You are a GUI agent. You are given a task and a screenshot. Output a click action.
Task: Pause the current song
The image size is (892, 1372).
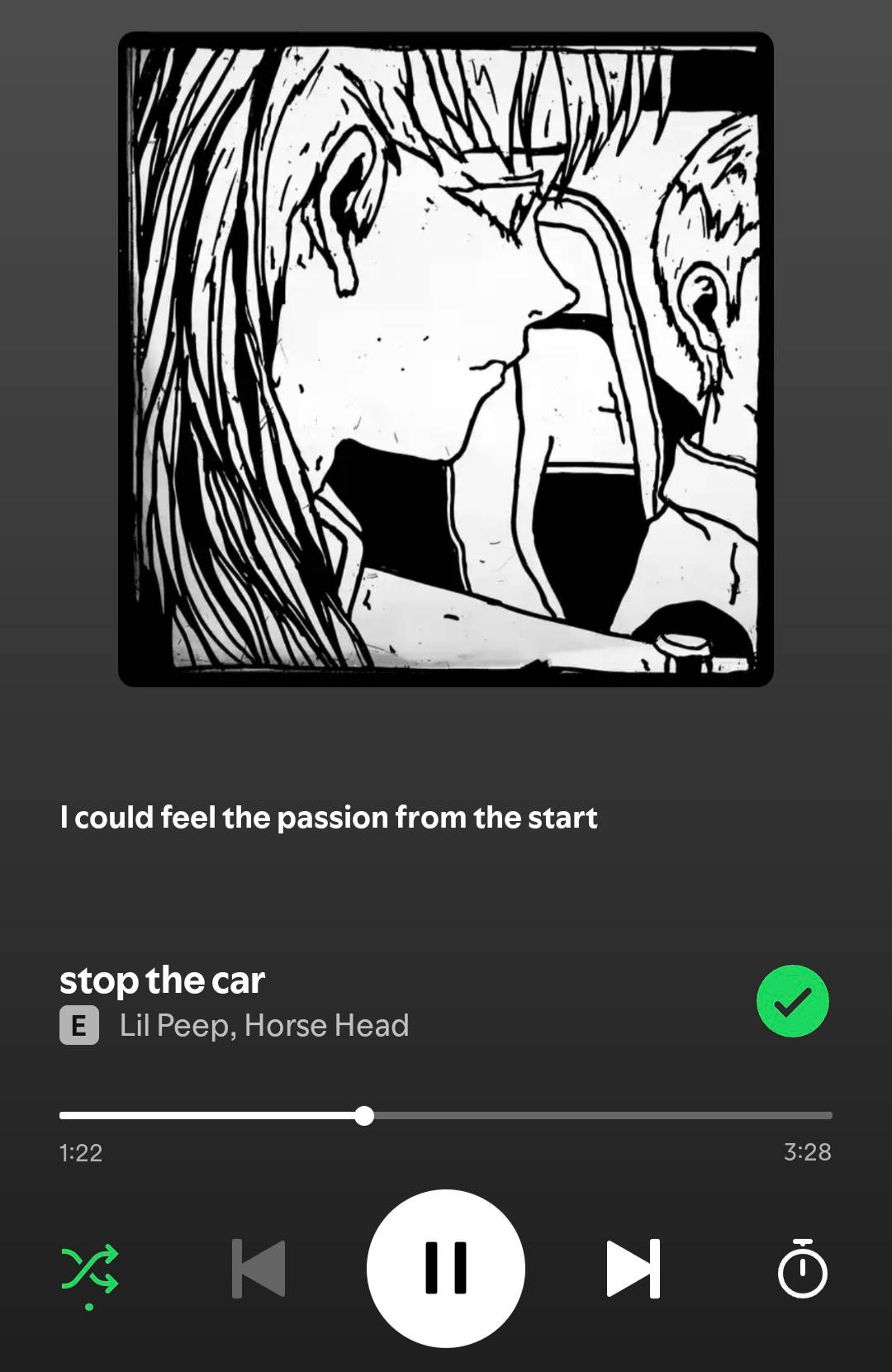(x=445, y=1268)
